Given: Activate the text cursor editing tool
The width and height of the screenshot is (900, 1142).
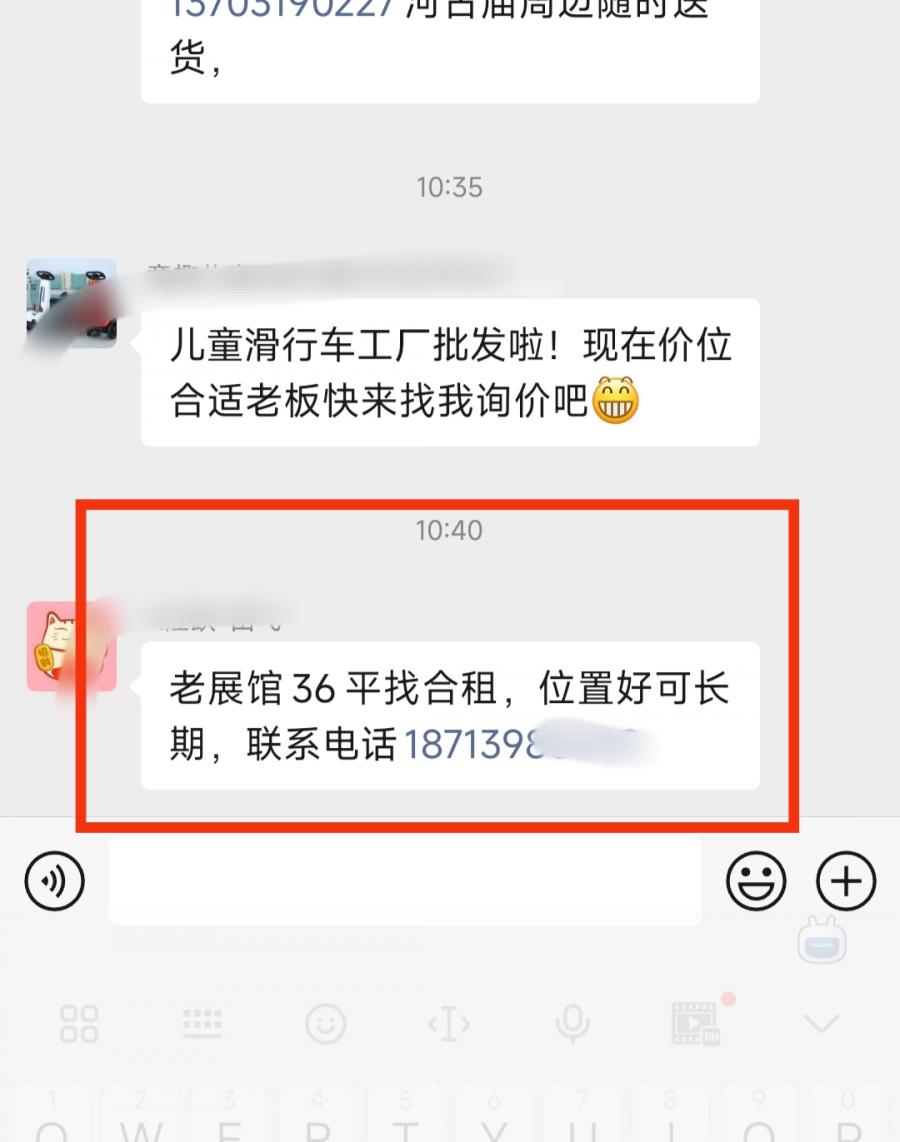Looking at the screenshot, I should tap(449, 1023).
